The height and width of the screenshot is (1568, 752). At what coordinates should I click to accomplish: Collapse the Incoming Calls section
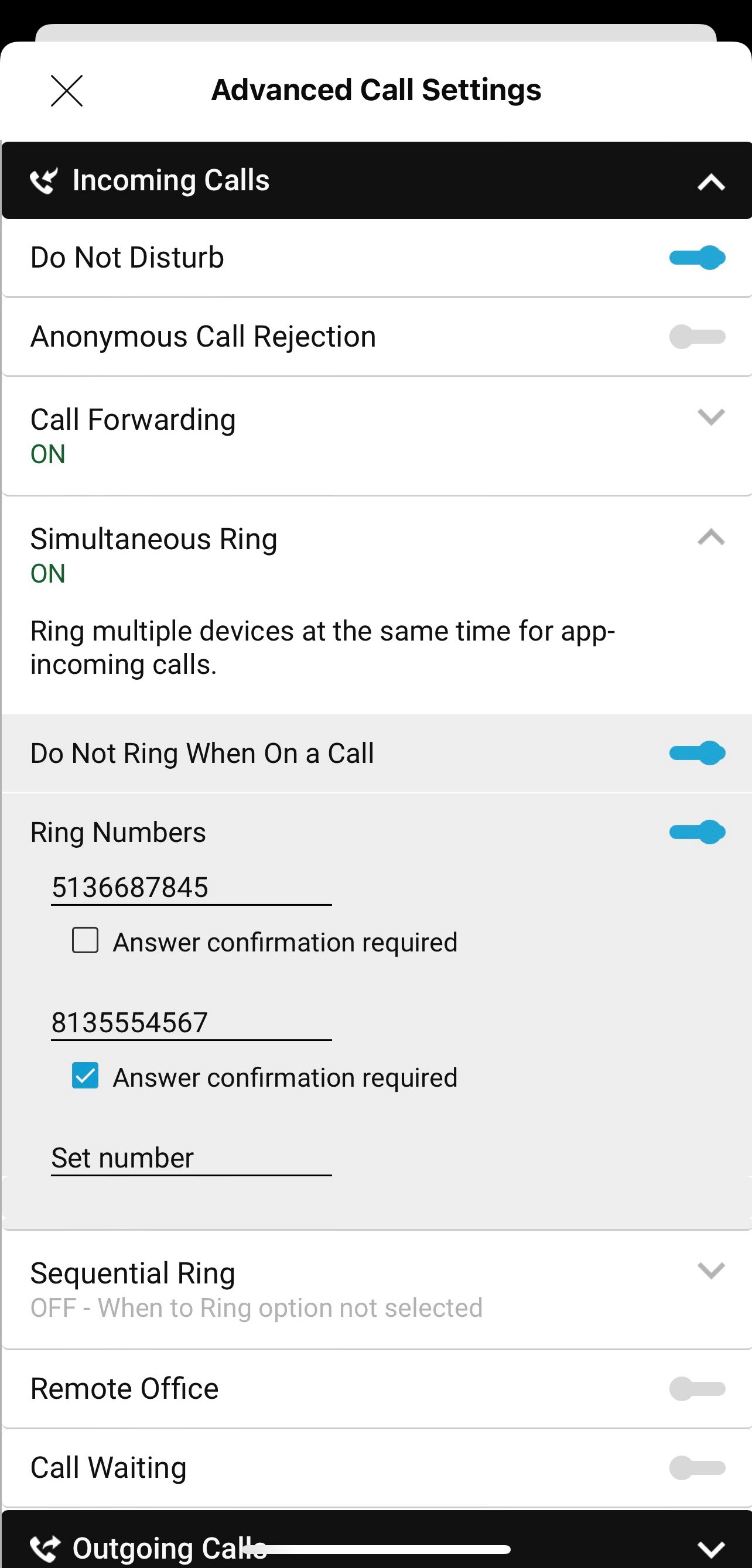click(710, 182)
